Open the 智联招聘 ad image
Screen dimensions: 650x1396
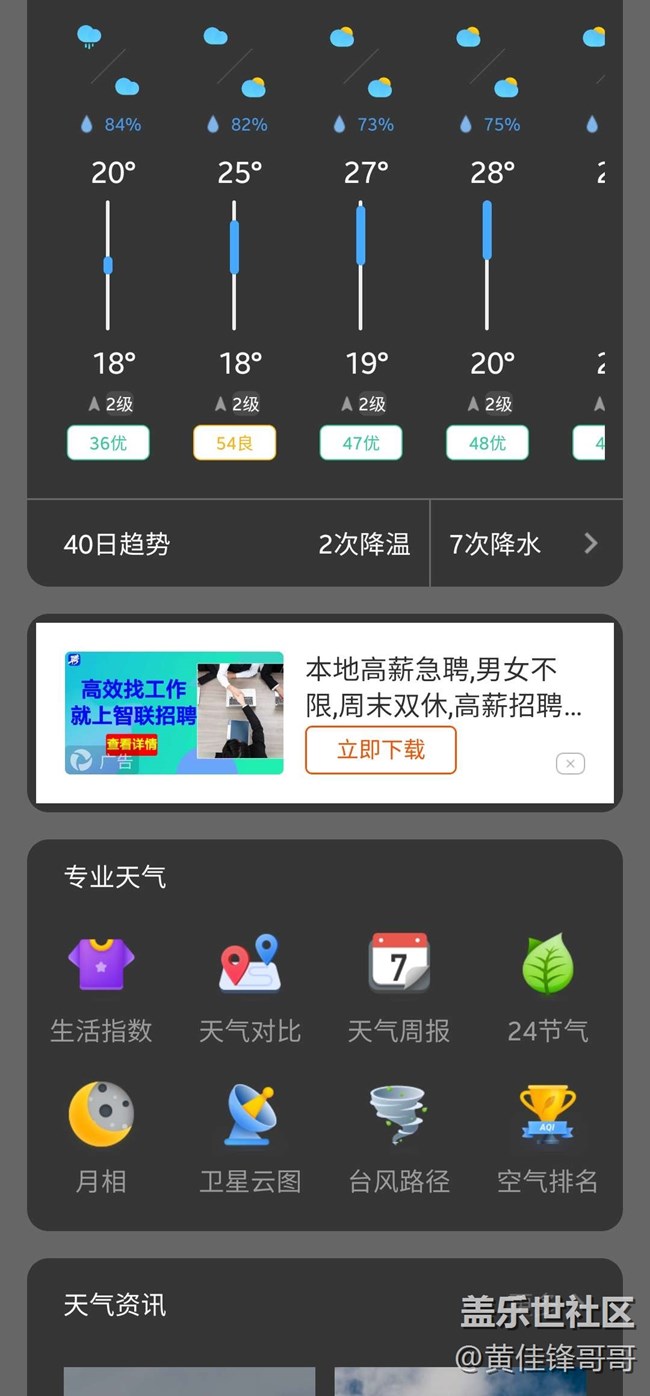[174, 713]
